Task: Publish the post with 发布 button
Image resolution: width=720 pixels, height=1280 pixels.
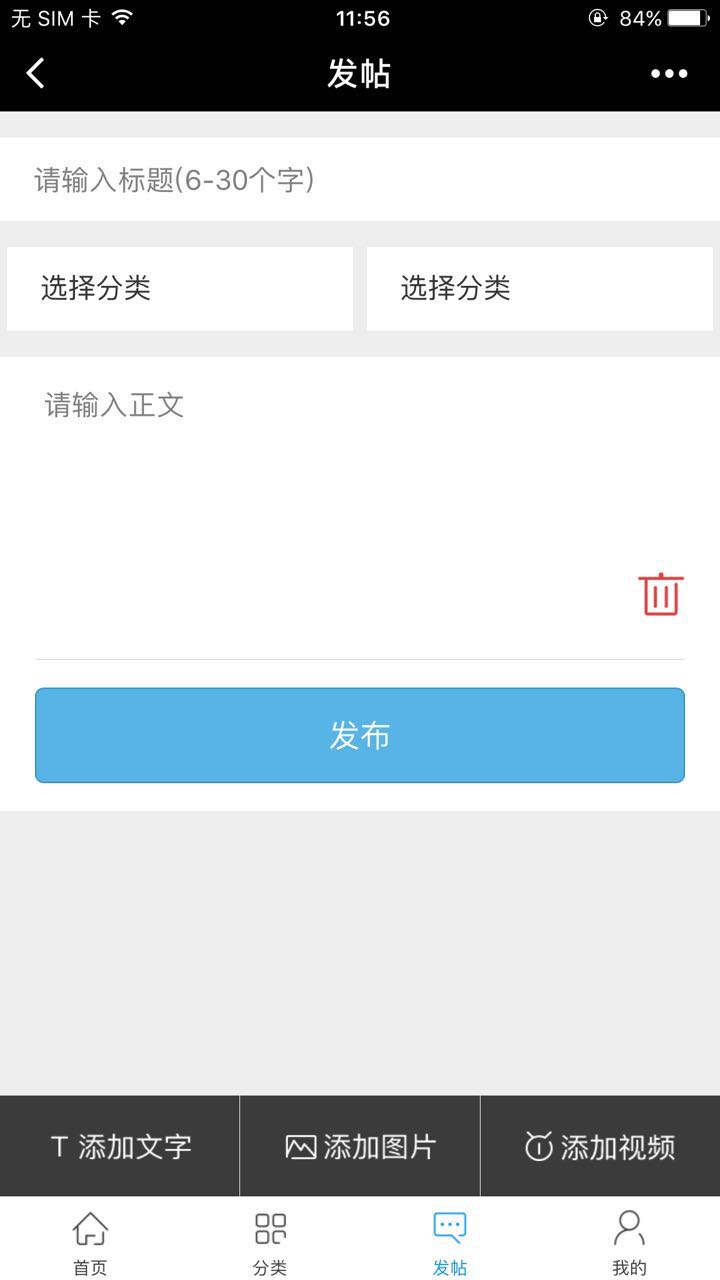Action: (x=360, y=735)
